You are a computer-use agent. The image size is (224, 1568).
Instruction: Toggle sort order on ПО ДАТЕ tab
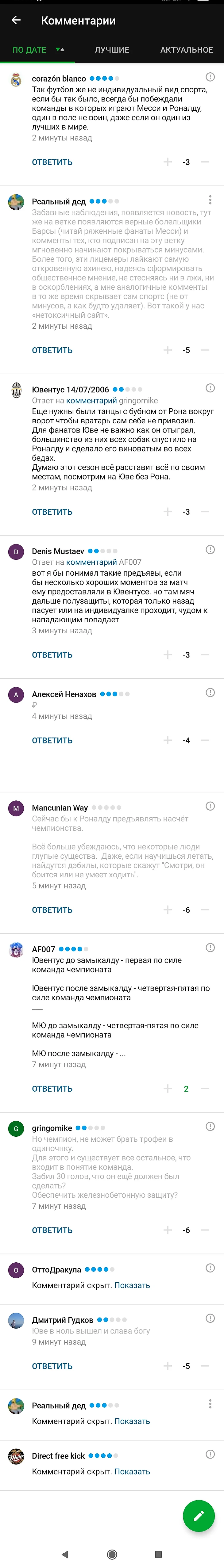tap(60, 49)
